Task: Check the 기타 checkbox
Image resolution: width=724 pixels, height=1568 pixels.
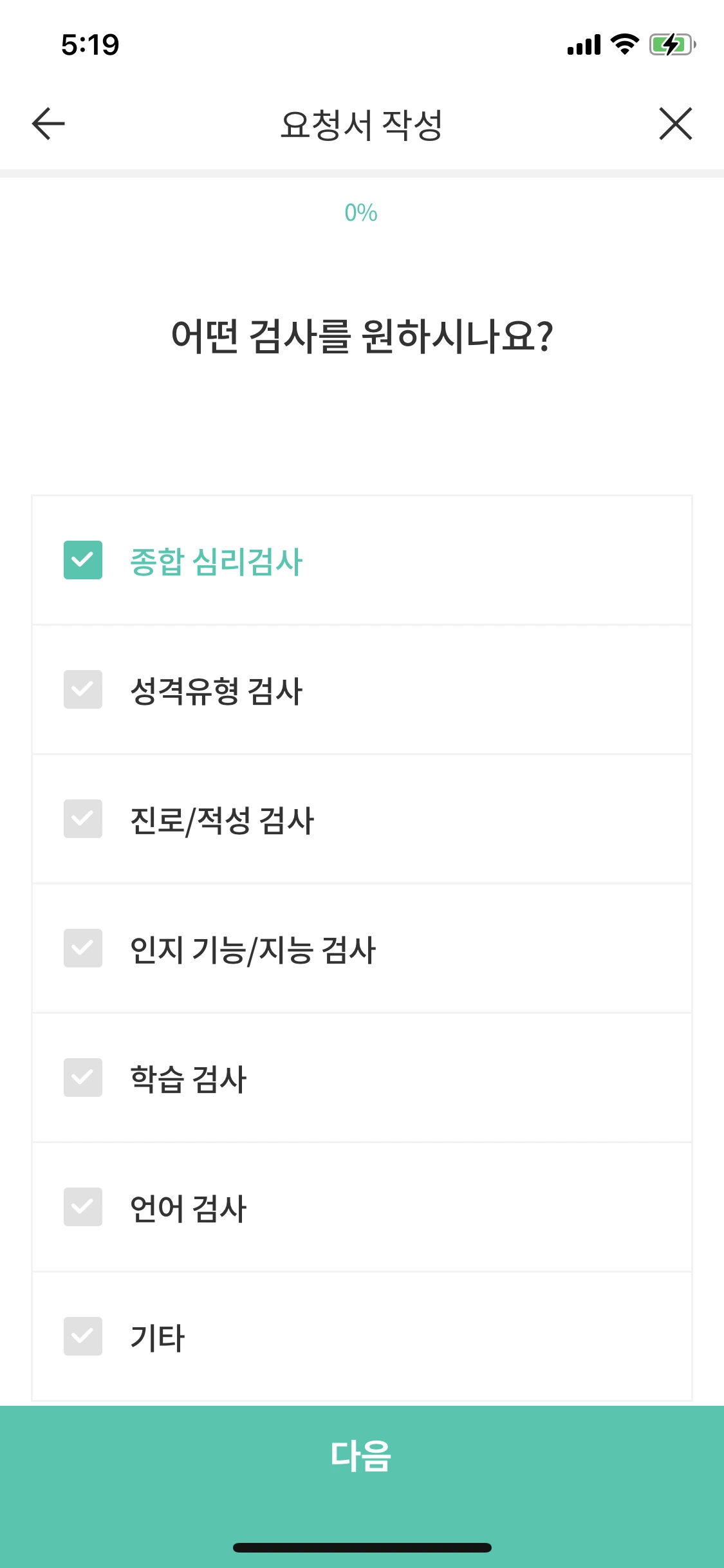Action: coord(83,1337)
